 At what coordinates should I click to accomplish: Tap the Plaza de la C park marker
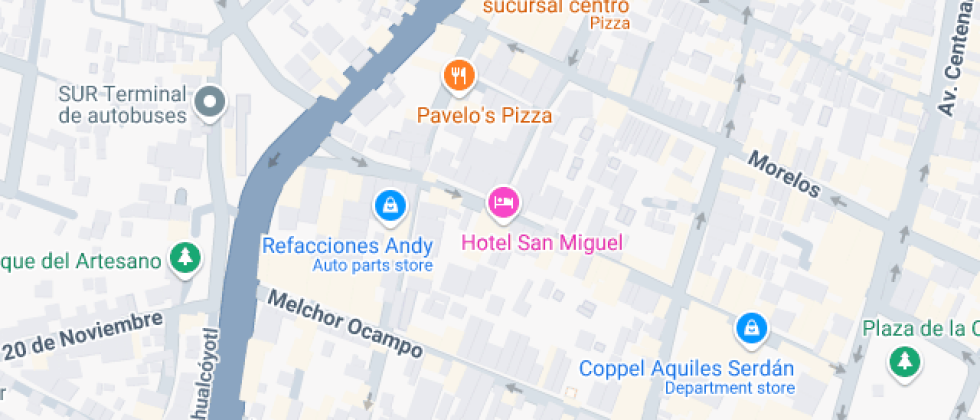(x=905, y=360)
